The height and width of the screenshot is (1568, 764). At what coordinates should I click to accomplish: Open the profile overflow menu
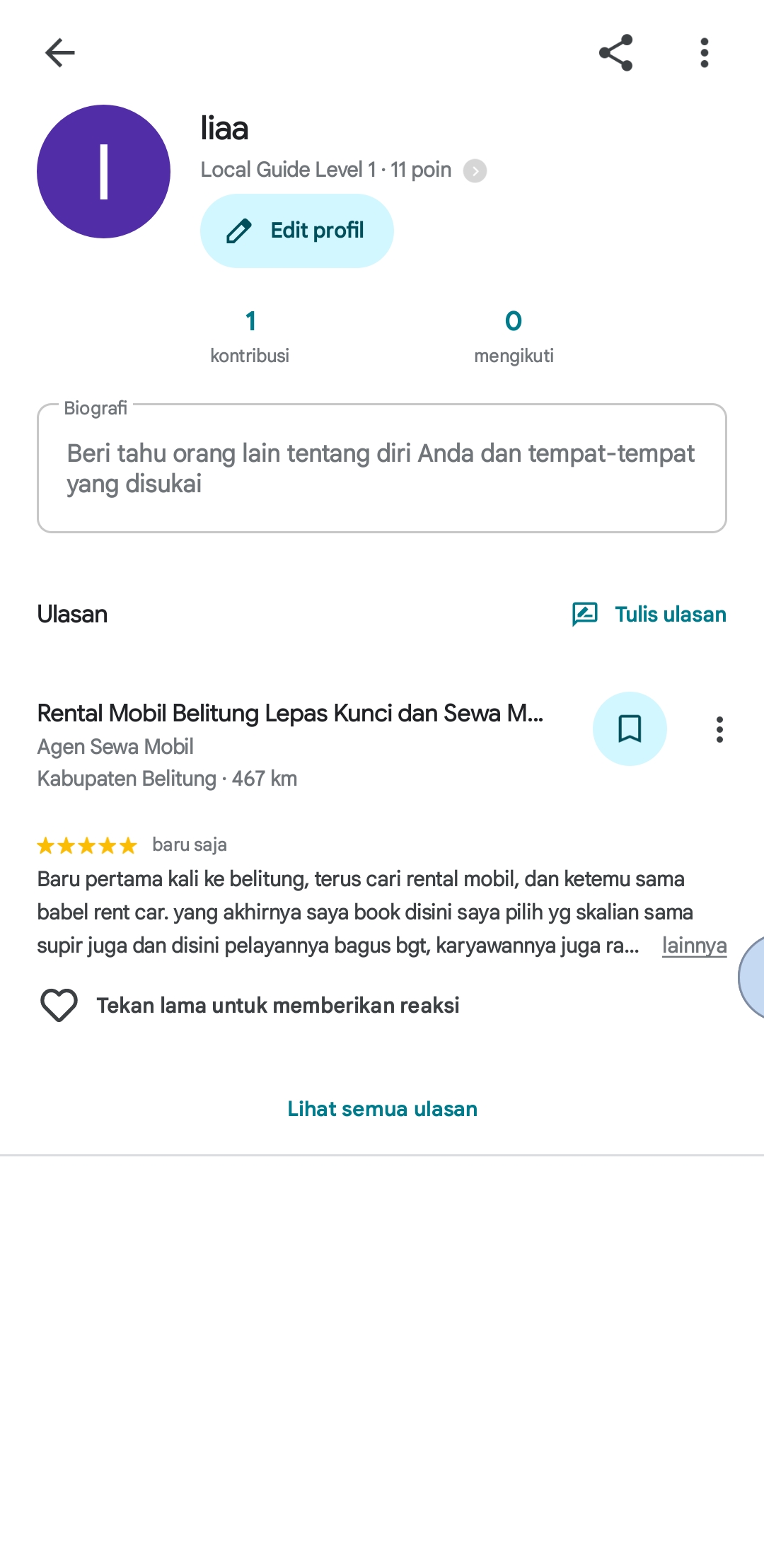point(704,52)
